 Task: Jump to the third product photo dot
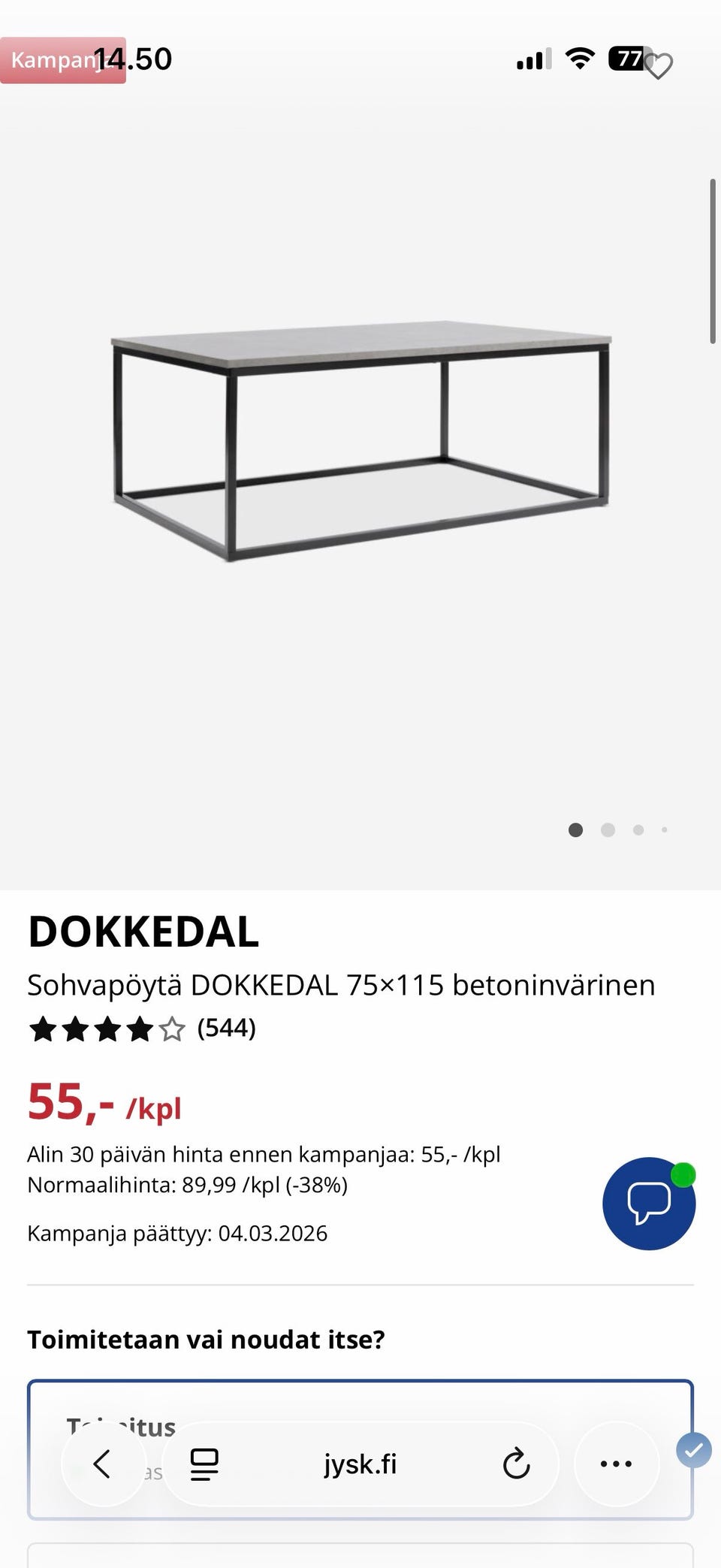(638, 830)
